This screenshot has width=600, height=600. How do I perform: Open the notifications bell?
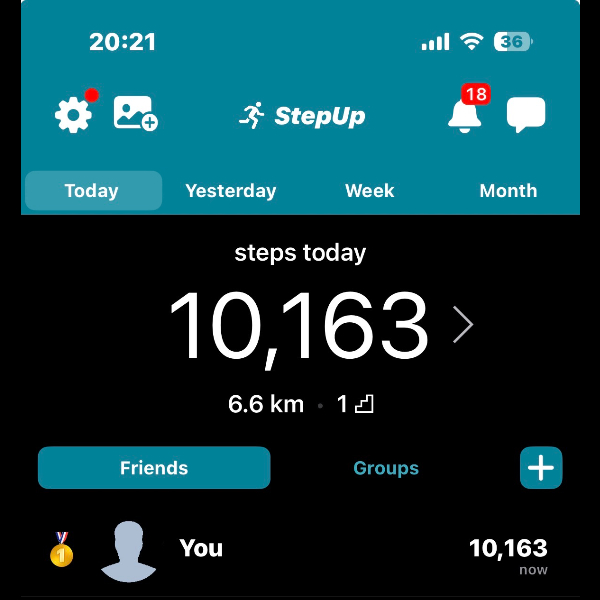pos(464,115)
